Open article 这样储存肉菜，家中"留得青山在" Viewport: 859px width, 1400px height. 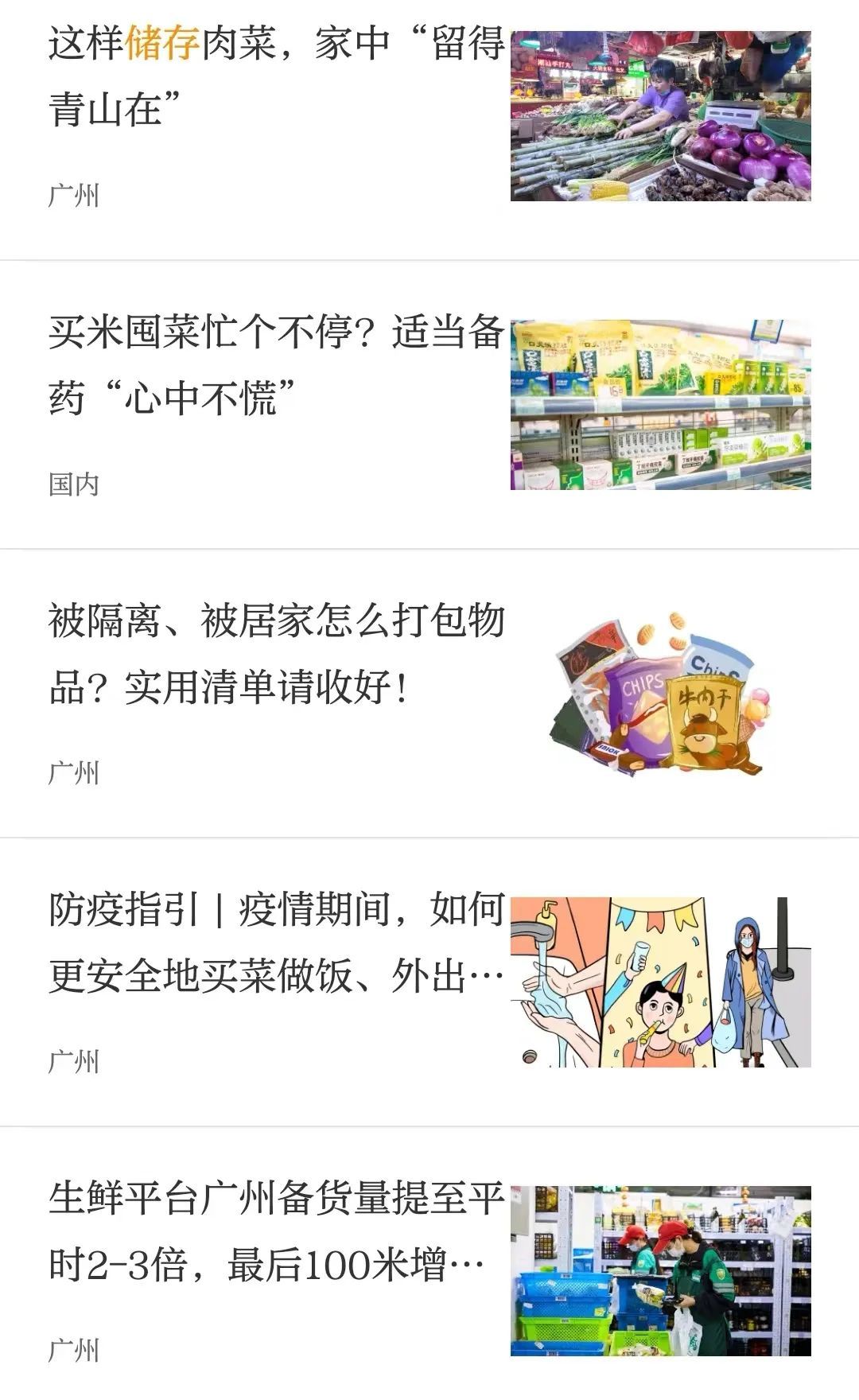click(275, 76)
